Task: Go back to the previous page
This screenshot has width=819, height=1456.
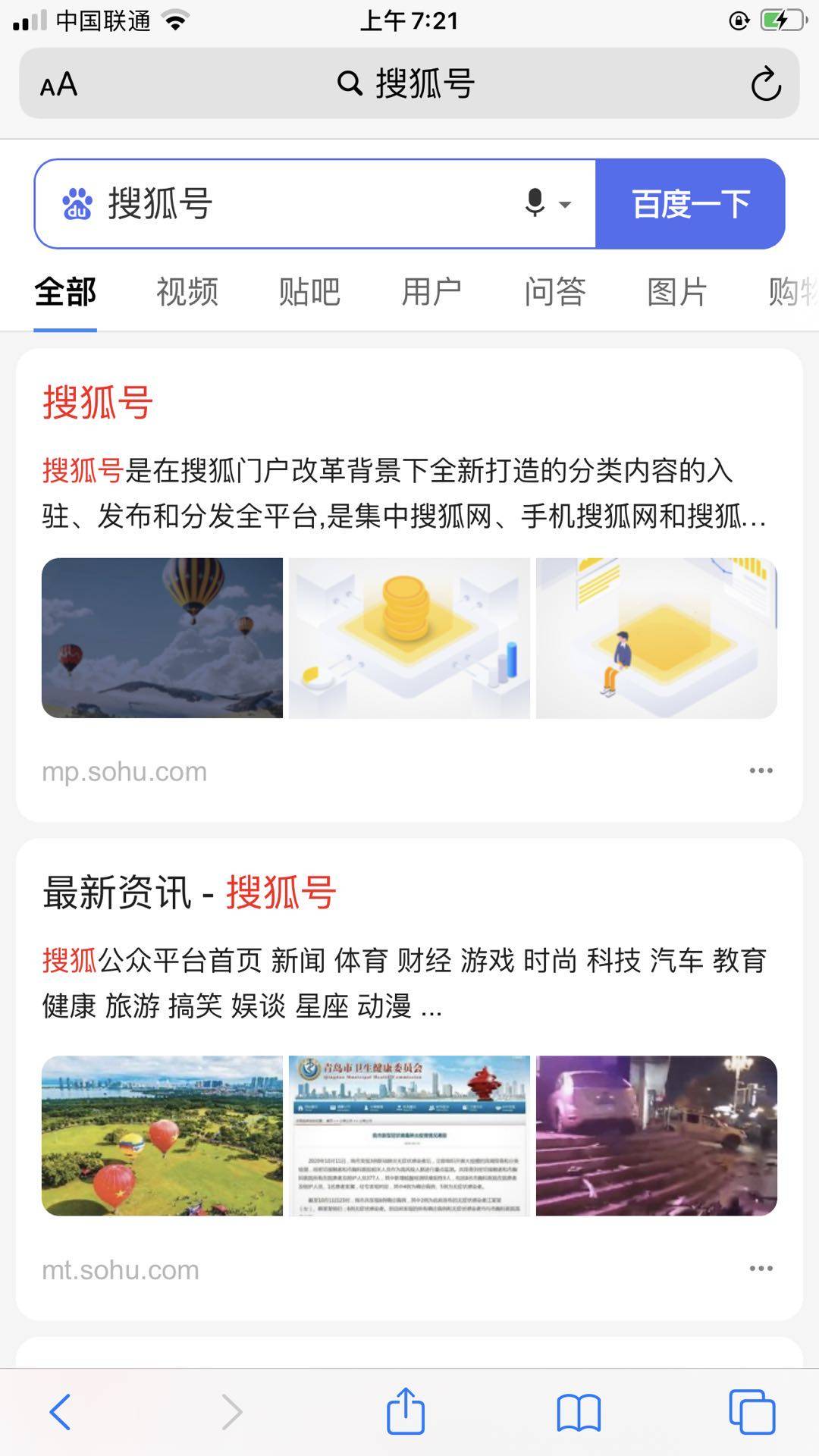Action: click(61, 1412)
